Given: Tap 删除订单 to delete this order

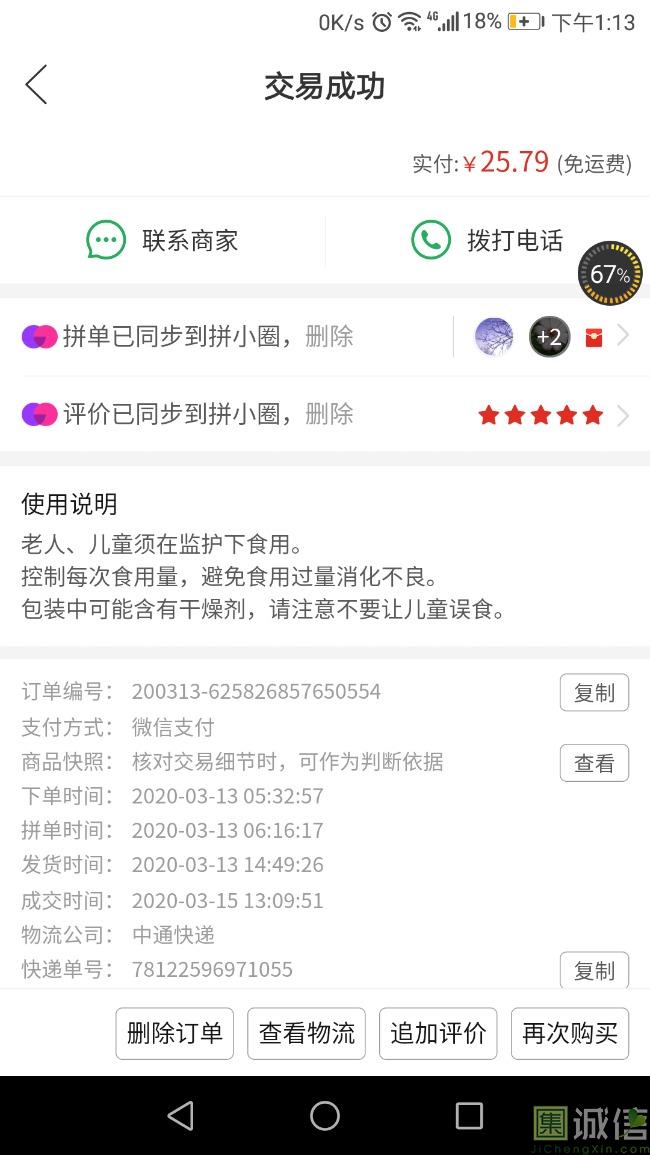Looking at the screenshot, I should pyautogui.click(x=175, y=1033).
